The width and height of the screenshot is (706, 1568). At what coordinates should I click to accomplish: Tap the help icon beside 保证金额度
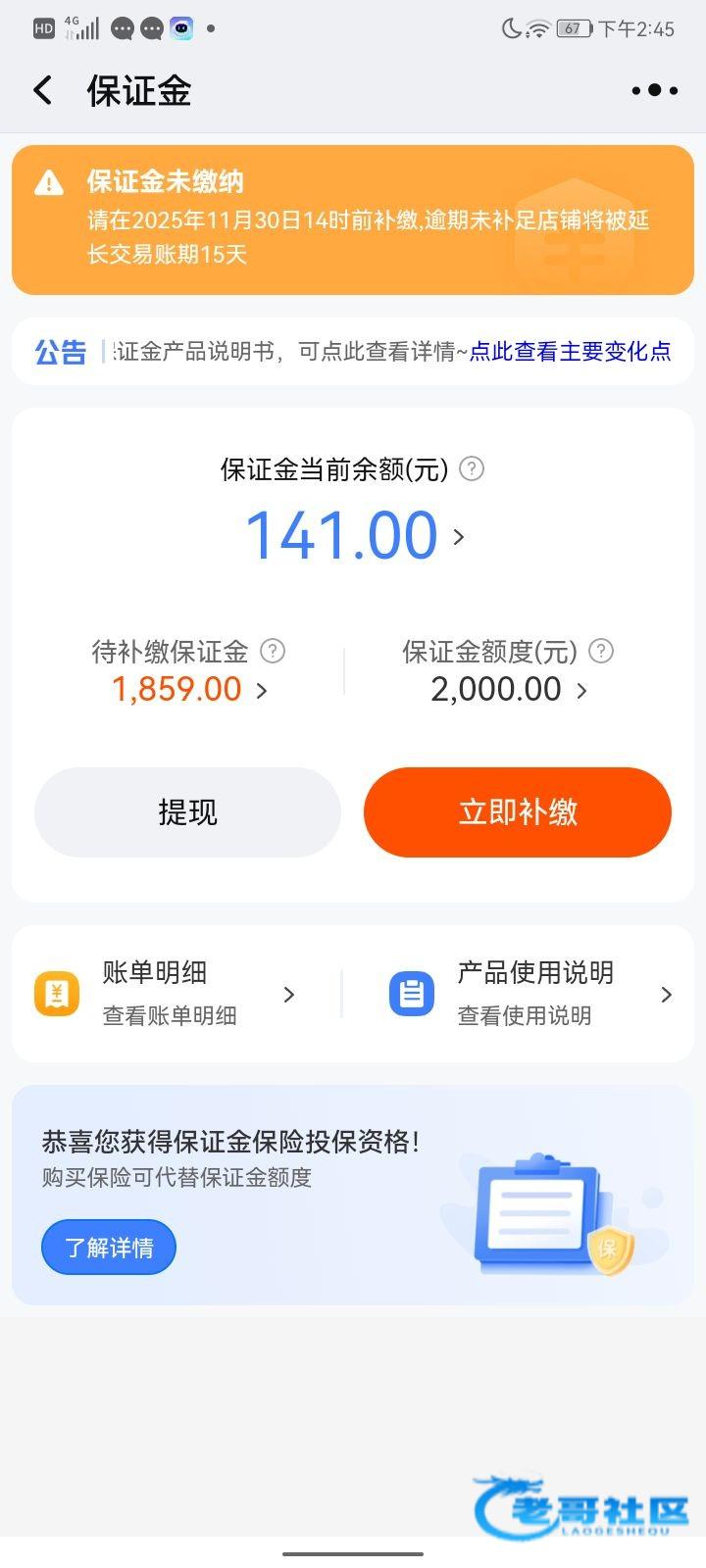[x=601, y=651]
